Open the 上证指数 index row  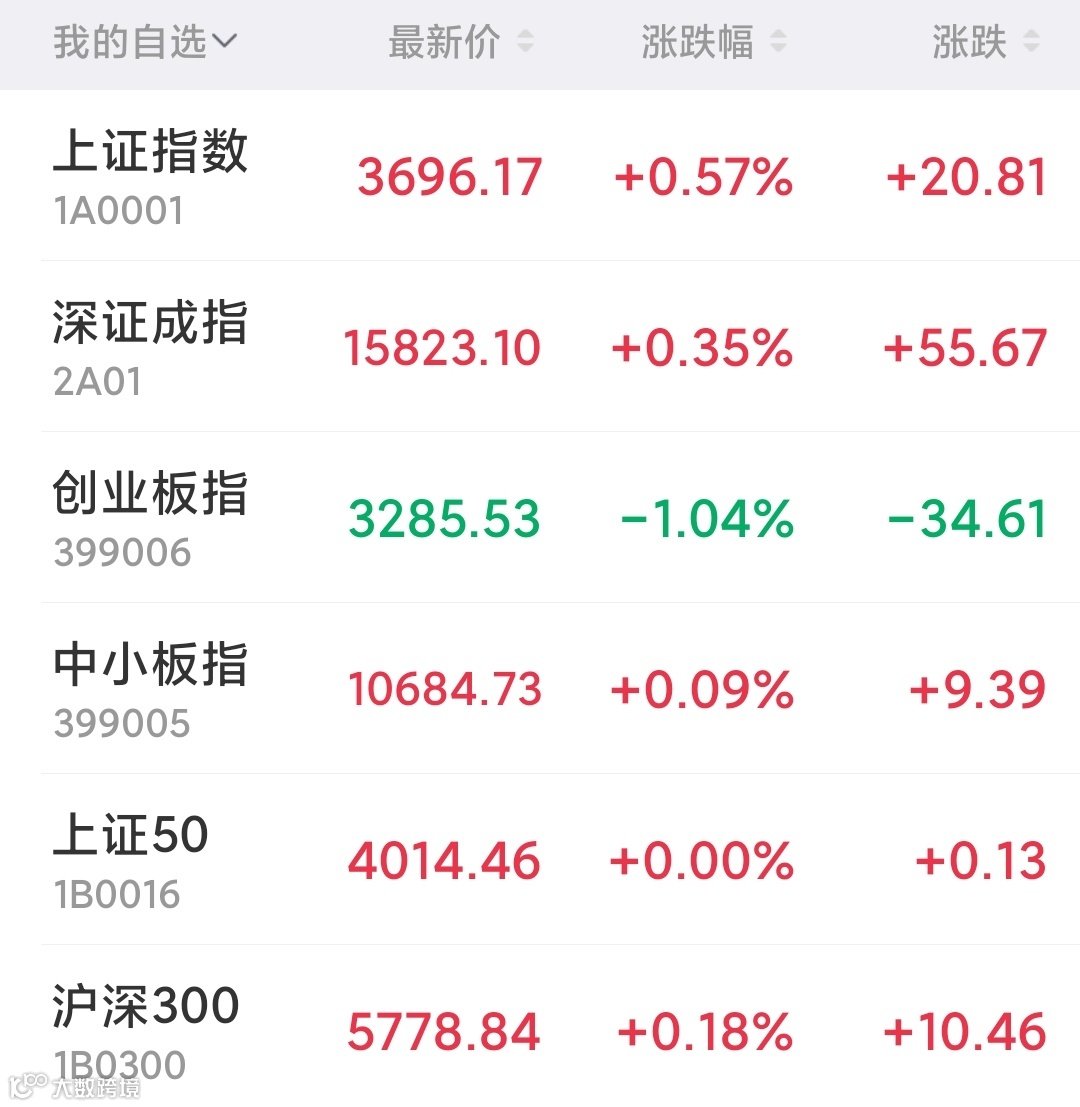click(x=540, y=175)
